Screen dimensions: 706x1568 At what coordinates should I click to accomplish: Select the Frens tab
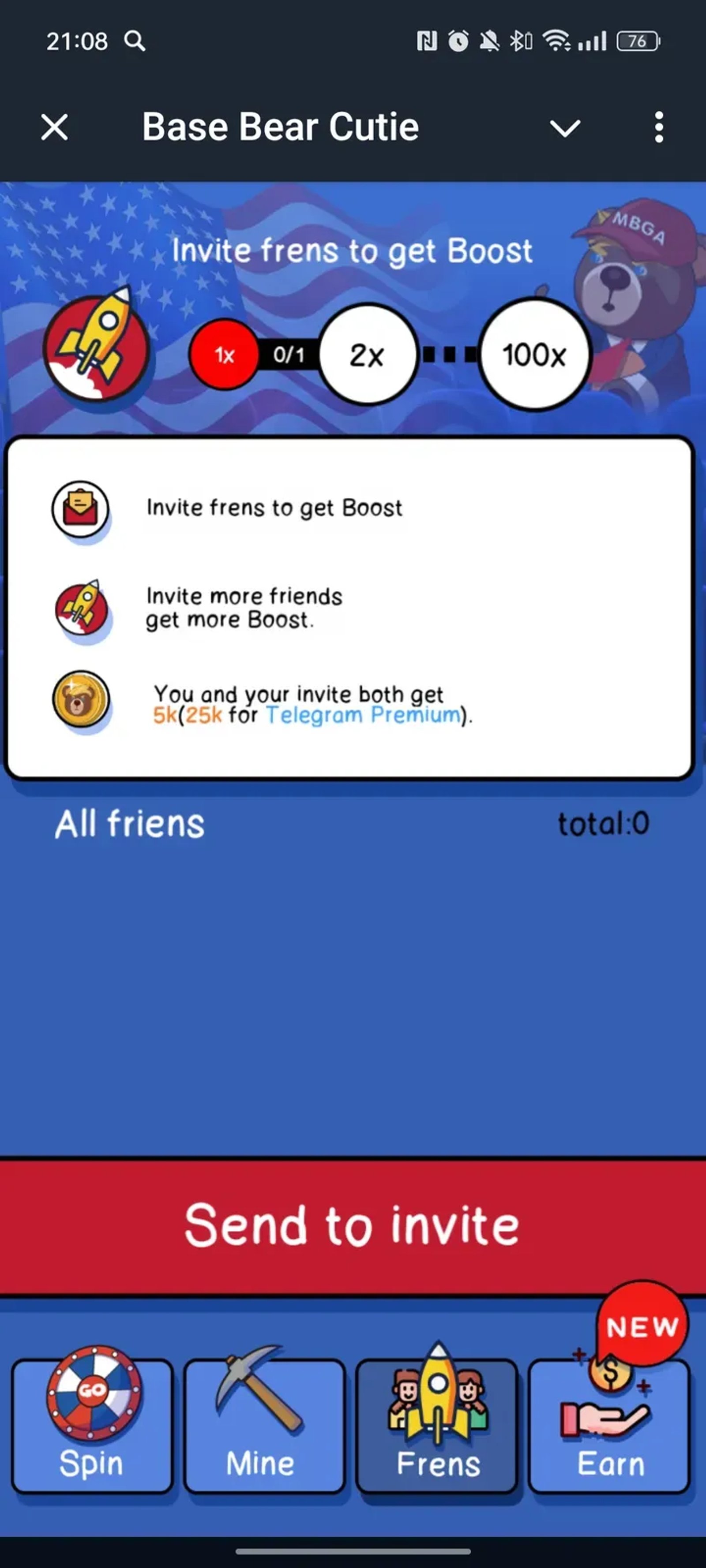[437, 1425]
